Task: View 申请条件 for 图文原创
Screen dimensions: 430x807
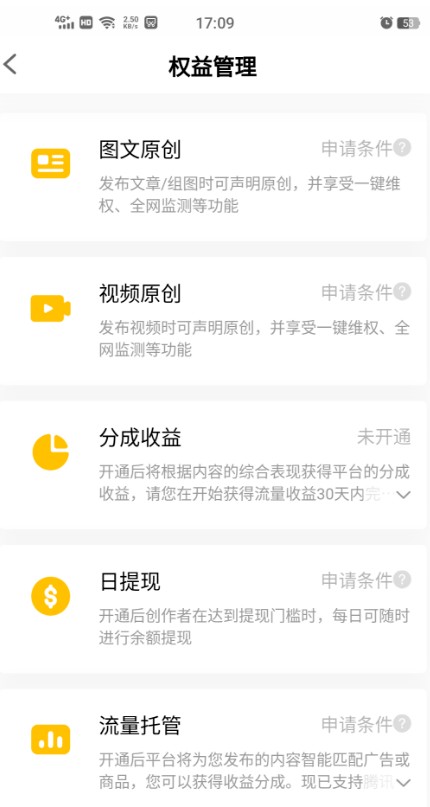Action: [366, 149]
